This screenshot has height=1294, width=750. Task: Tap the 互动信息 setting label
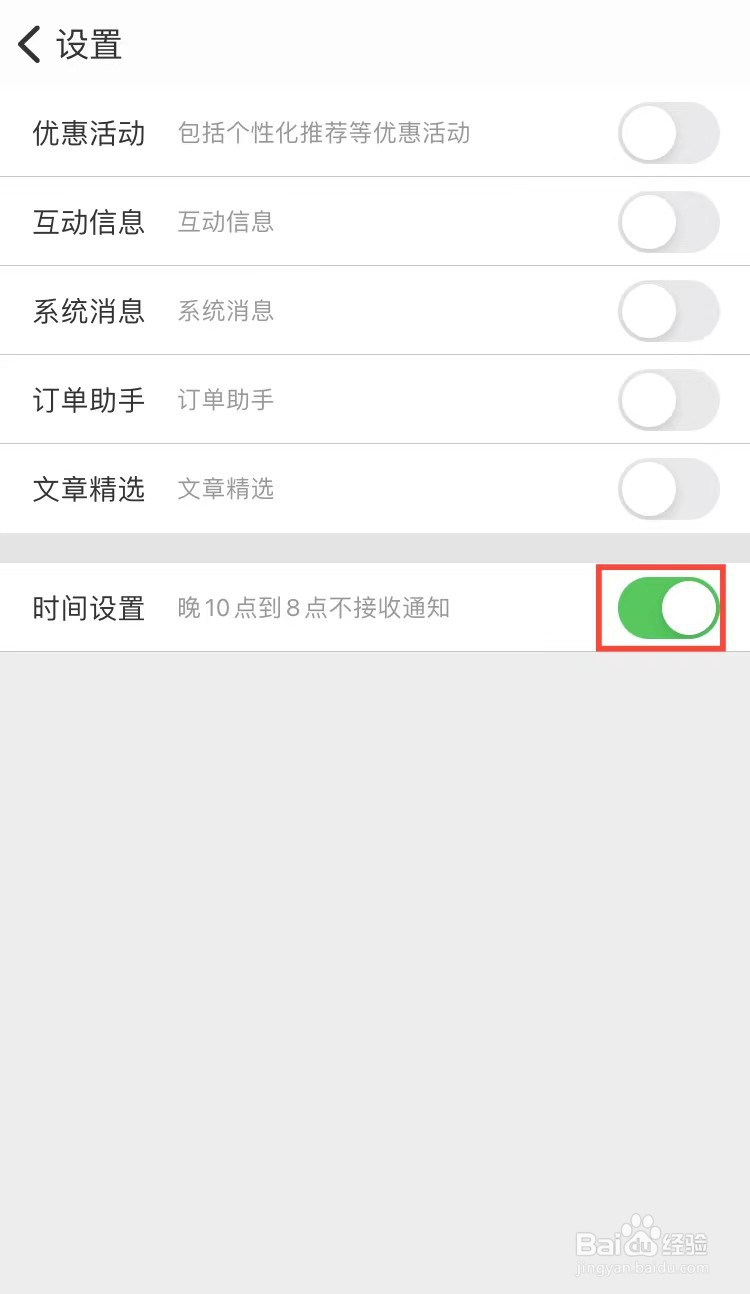[88, 222]
